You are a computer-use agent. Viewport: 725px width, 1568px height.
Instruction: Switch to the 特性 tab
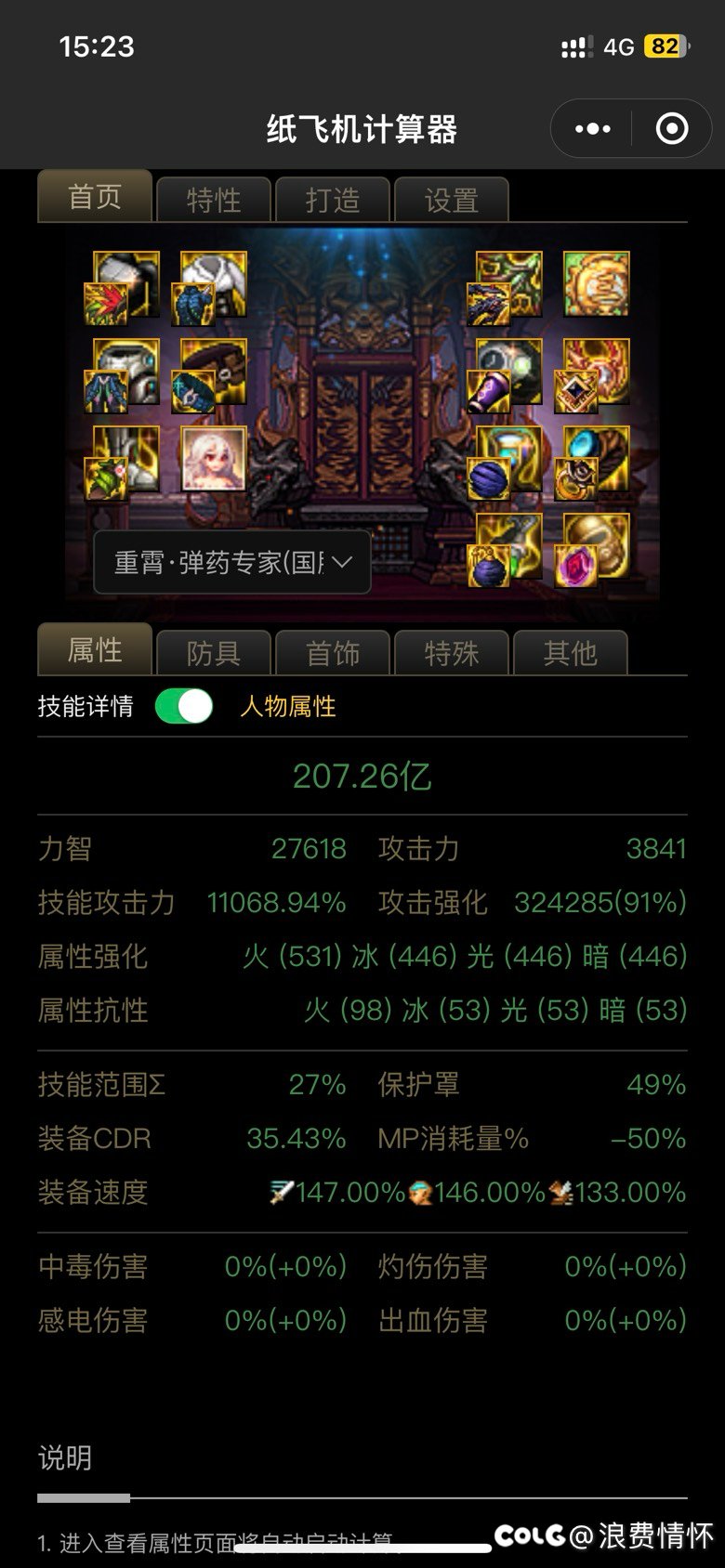pos(214,200)
